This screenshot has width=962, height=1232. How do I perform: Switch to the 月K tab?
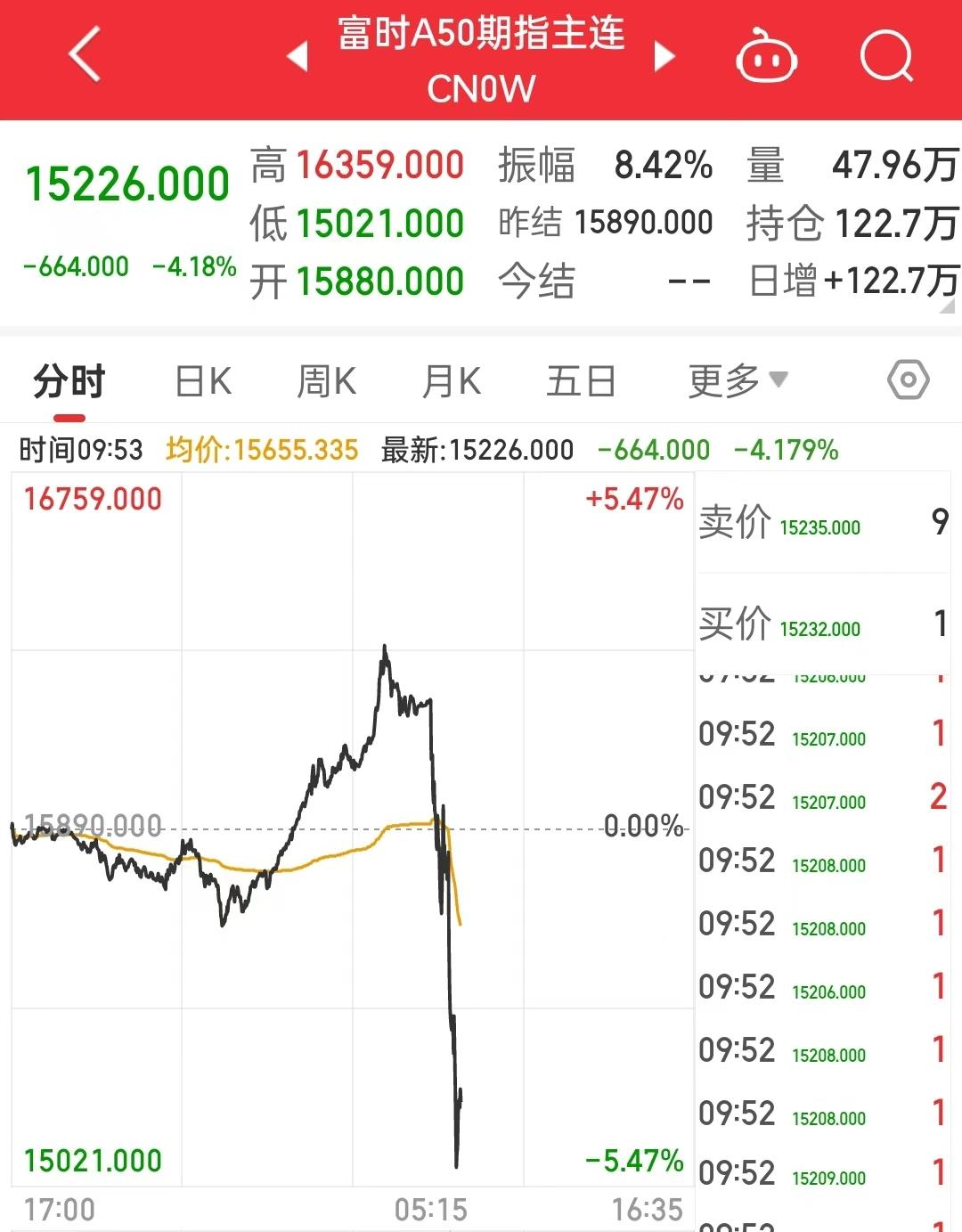[x=452, y=382]
